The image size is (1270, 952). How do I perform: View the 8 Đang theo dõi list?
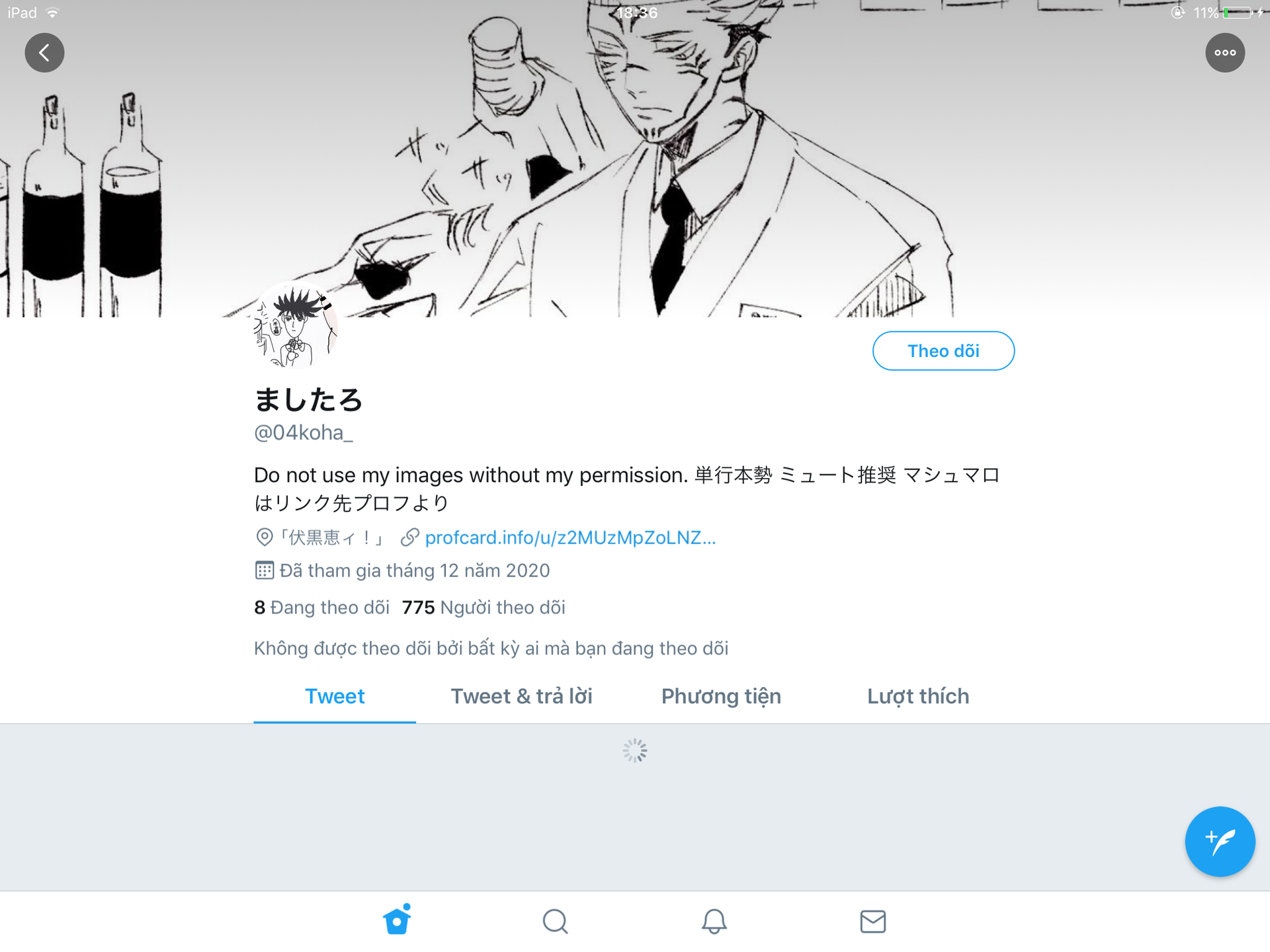321,608
